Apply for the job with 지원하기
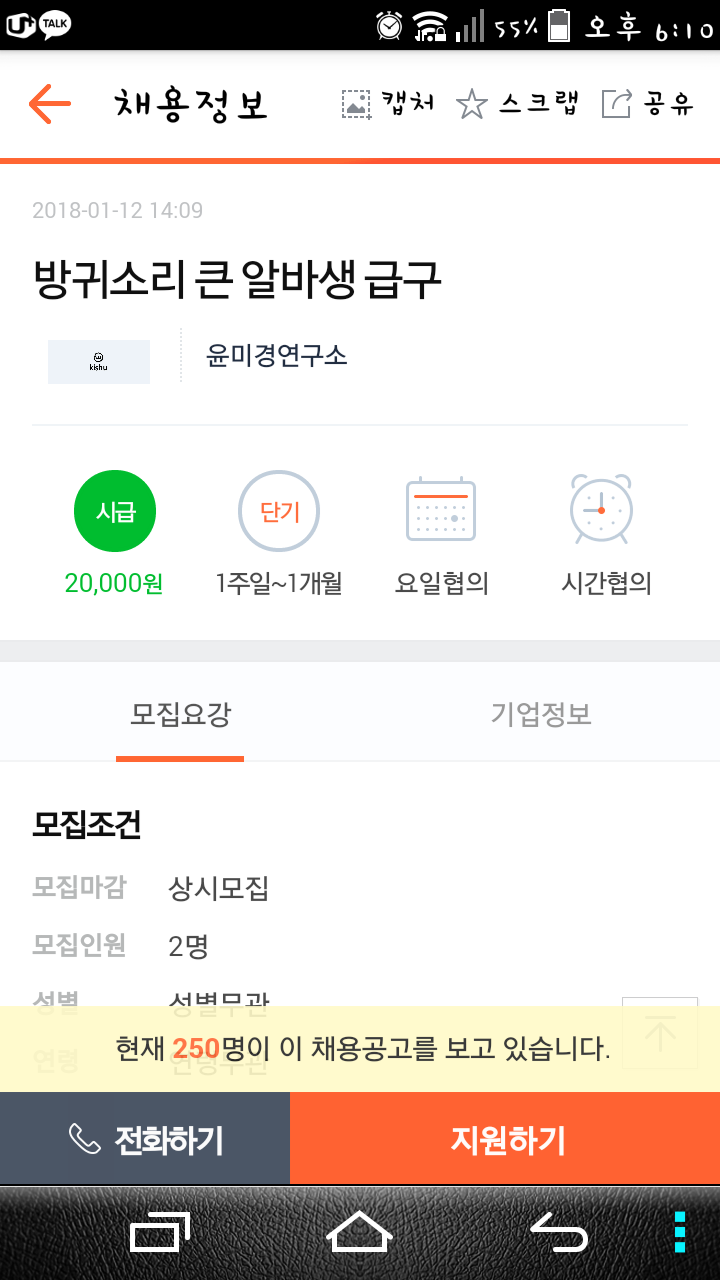The width and height of the screenshot is (720, 1280). 506,1139
